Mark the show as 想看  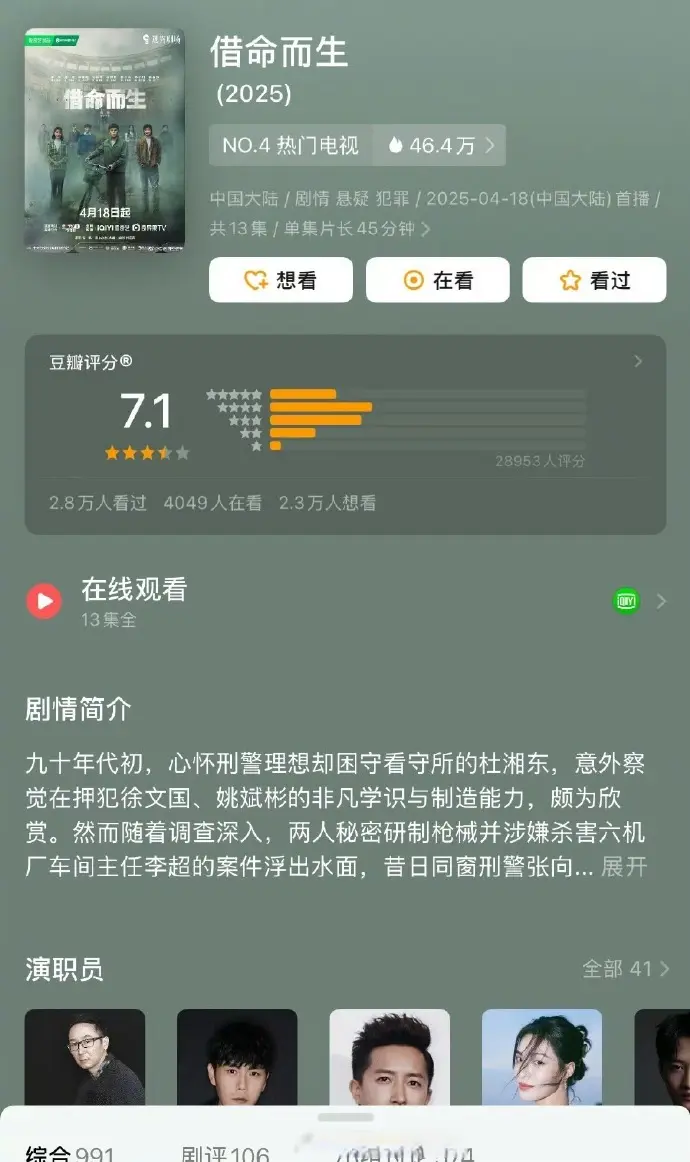point(281,281)
